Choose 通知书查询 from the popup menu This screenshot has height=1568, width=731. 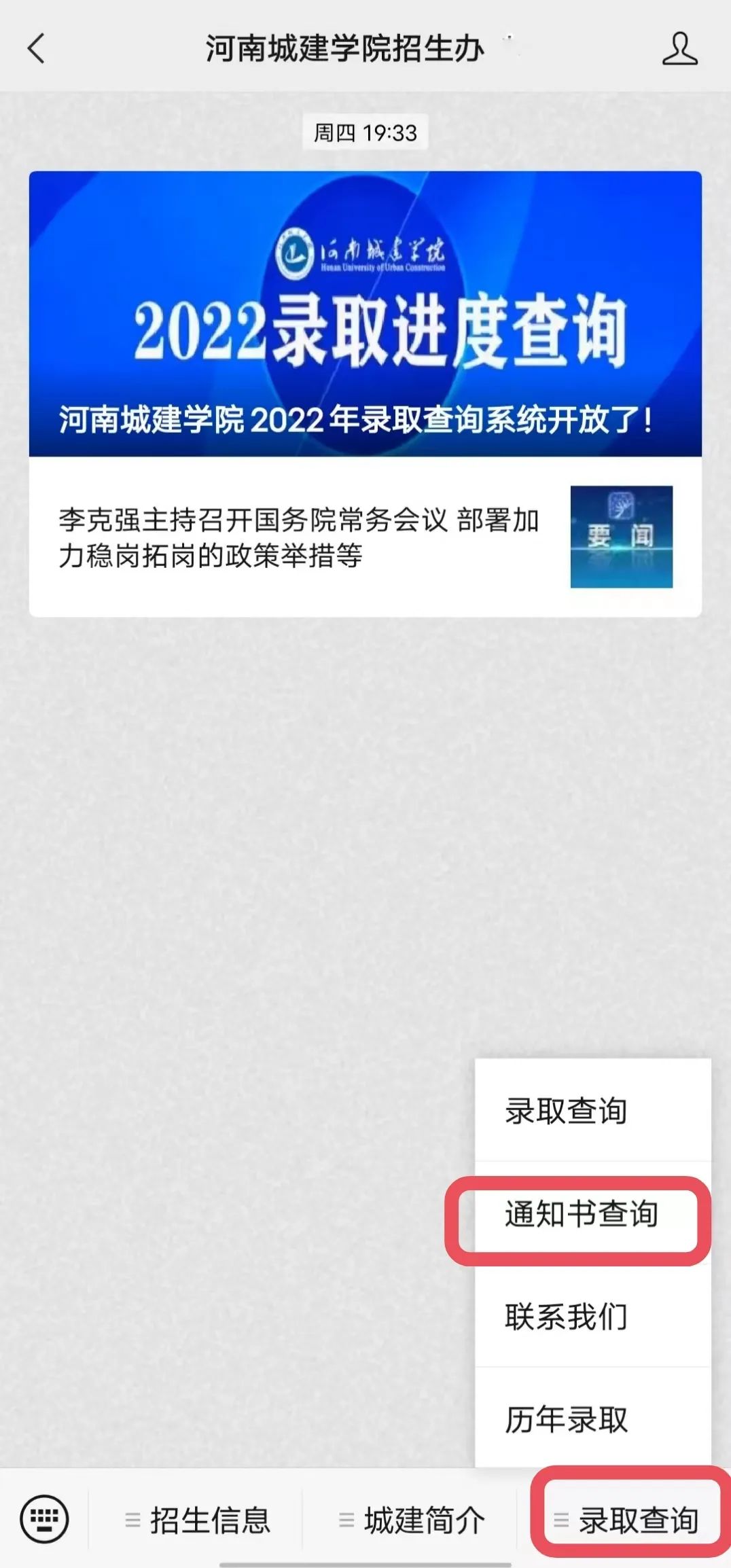581,1215
